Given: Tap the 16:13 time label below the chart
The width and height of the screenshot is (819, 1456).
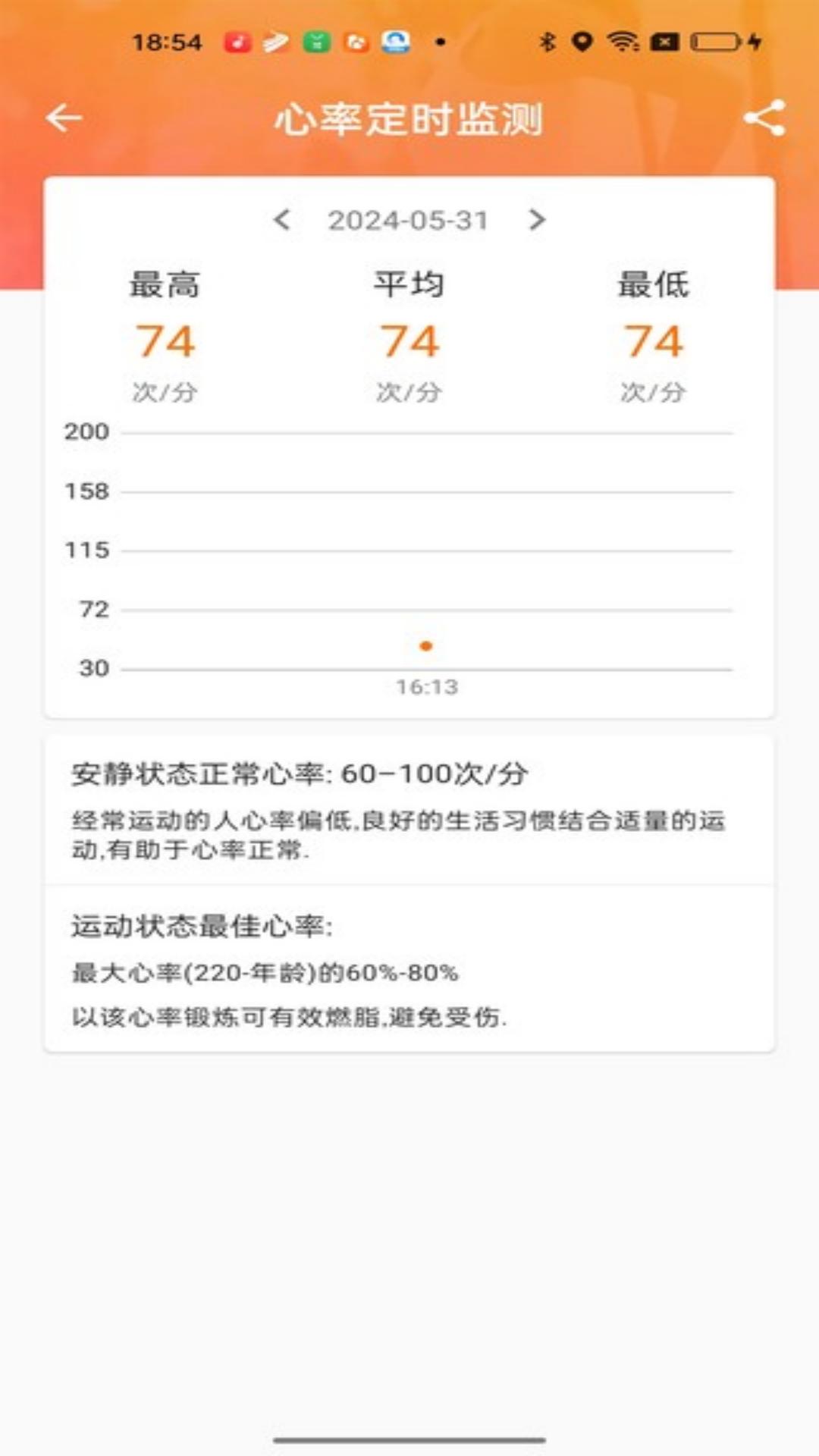Looking at the screenshot, I should (x=425, y=688).
